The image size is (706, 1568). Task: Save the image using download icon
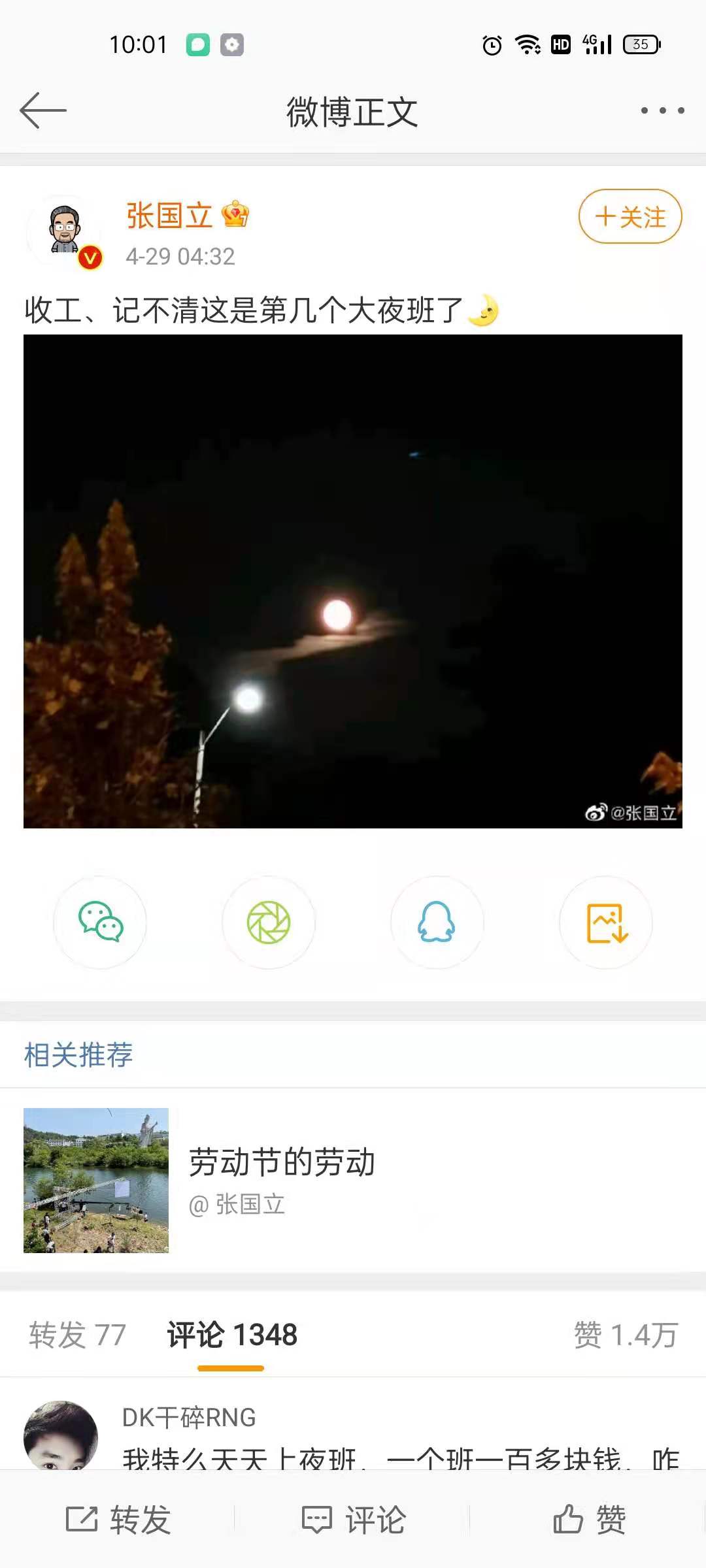(x=605, y=923)
